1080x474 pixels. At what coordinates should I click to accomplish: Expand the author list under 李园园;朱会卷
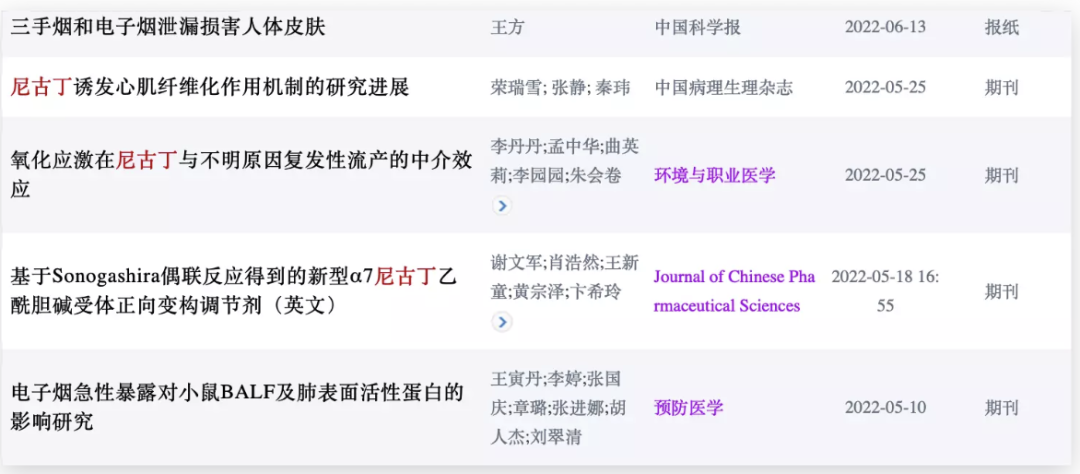pos(502,206)
